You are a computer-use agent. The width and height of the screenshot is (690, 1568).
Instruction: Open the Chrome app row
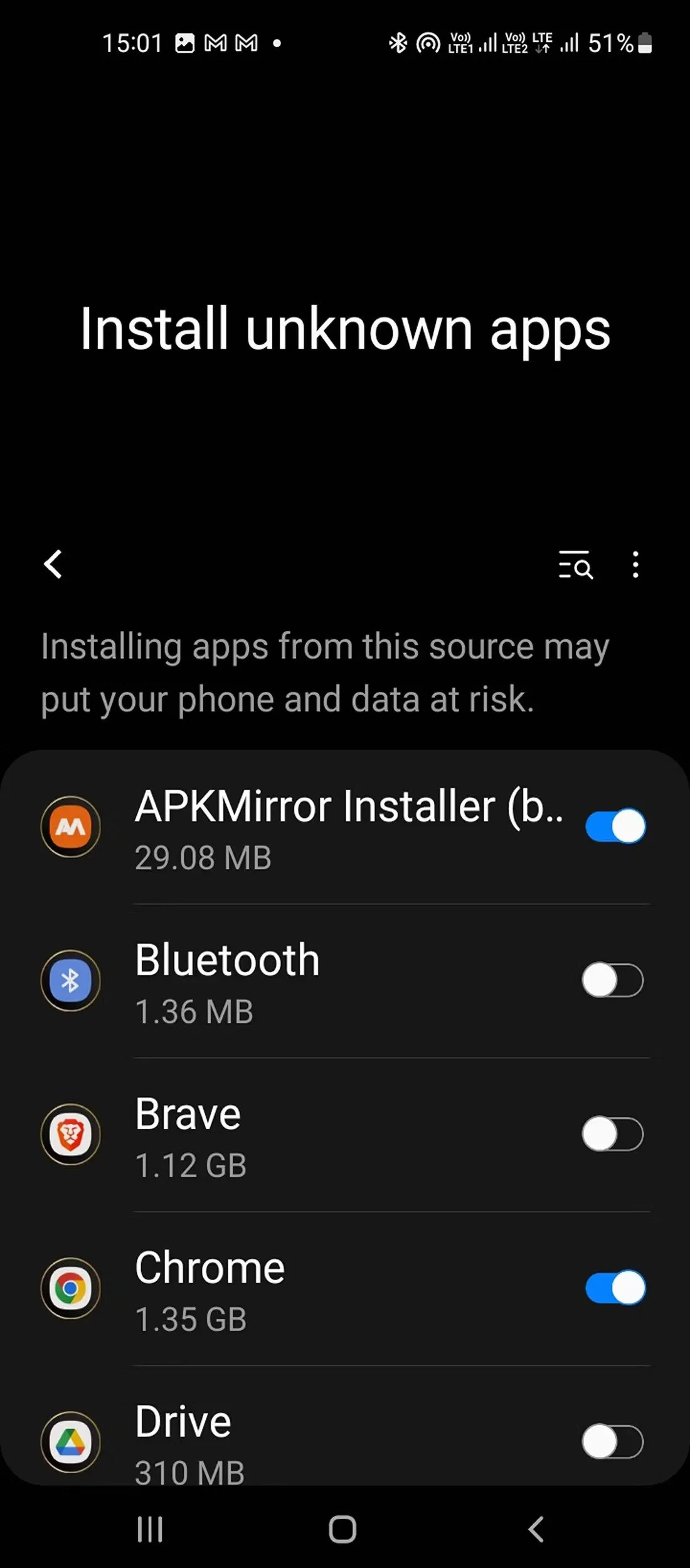[x=314, y=1289]
